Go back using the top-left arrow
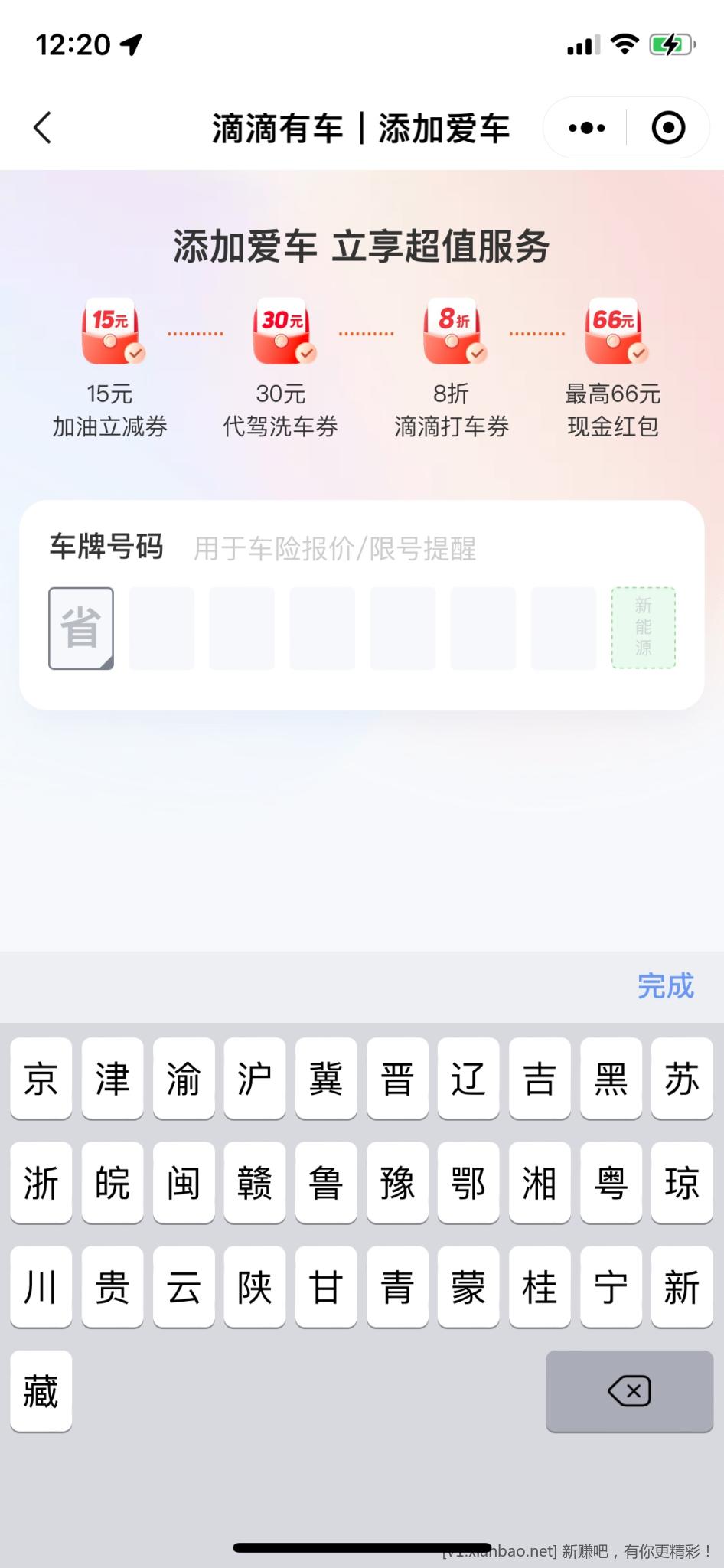Image resolution: width=724 pixels, height=1568 pixels. 43,128
